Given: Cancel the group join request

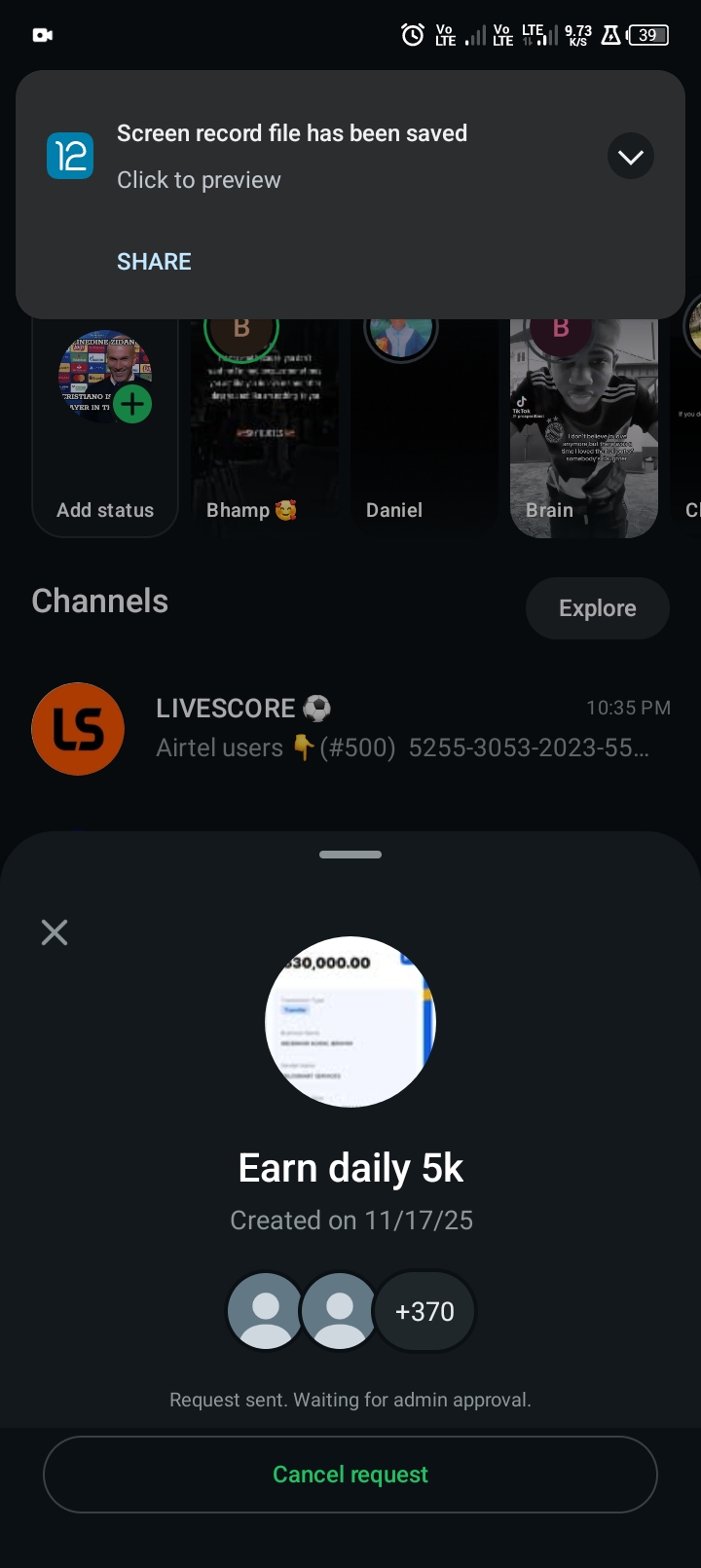Looking at the screenshot, I should [350, 1475].
